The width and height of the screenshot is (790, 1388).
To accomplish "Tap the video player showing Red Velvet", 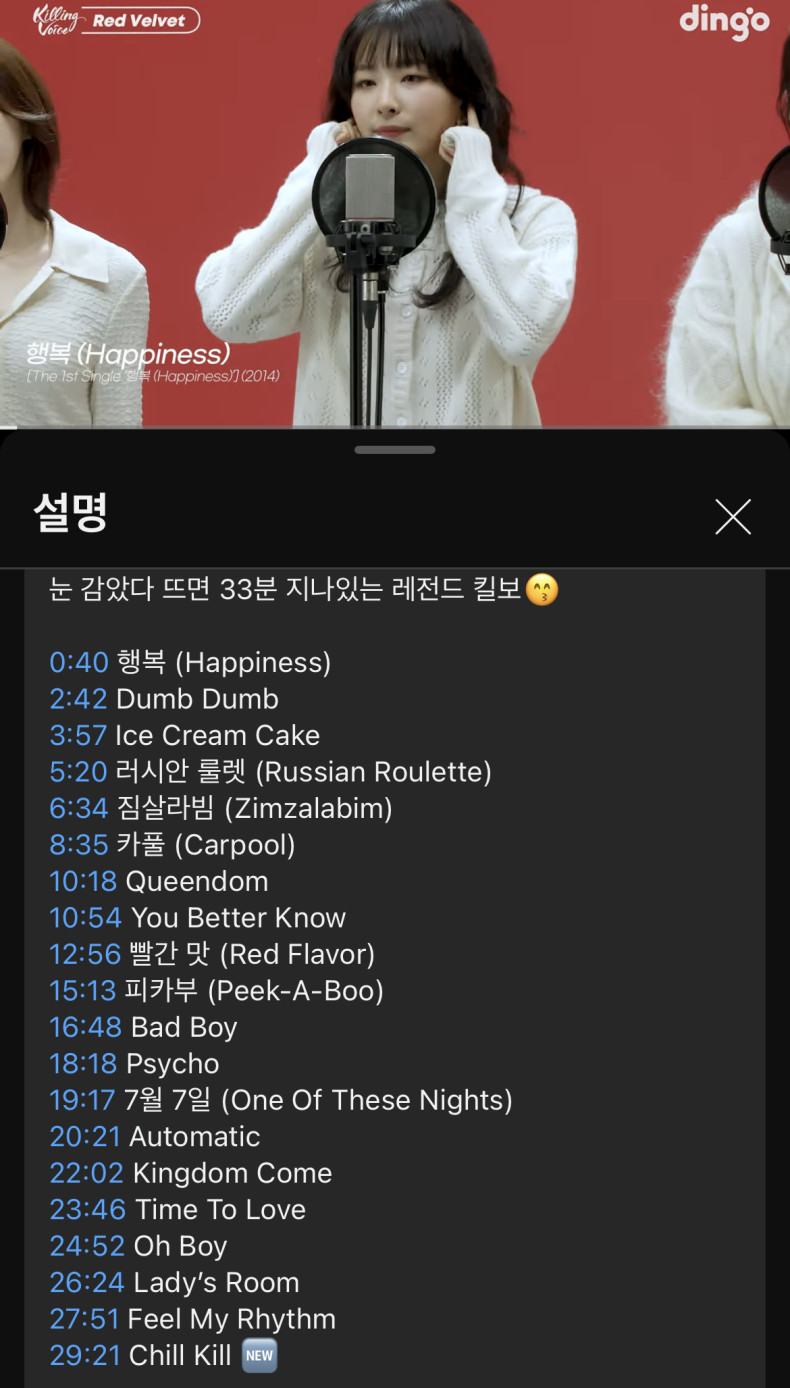I will pyautogui.click(x=395, y=213).
